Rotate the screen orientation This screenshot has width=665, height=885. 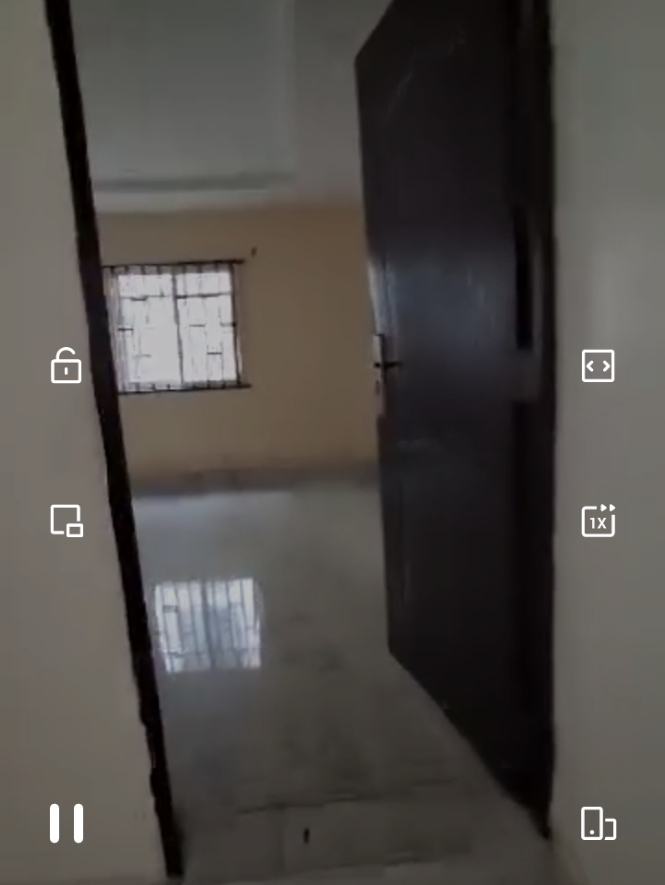598,823
